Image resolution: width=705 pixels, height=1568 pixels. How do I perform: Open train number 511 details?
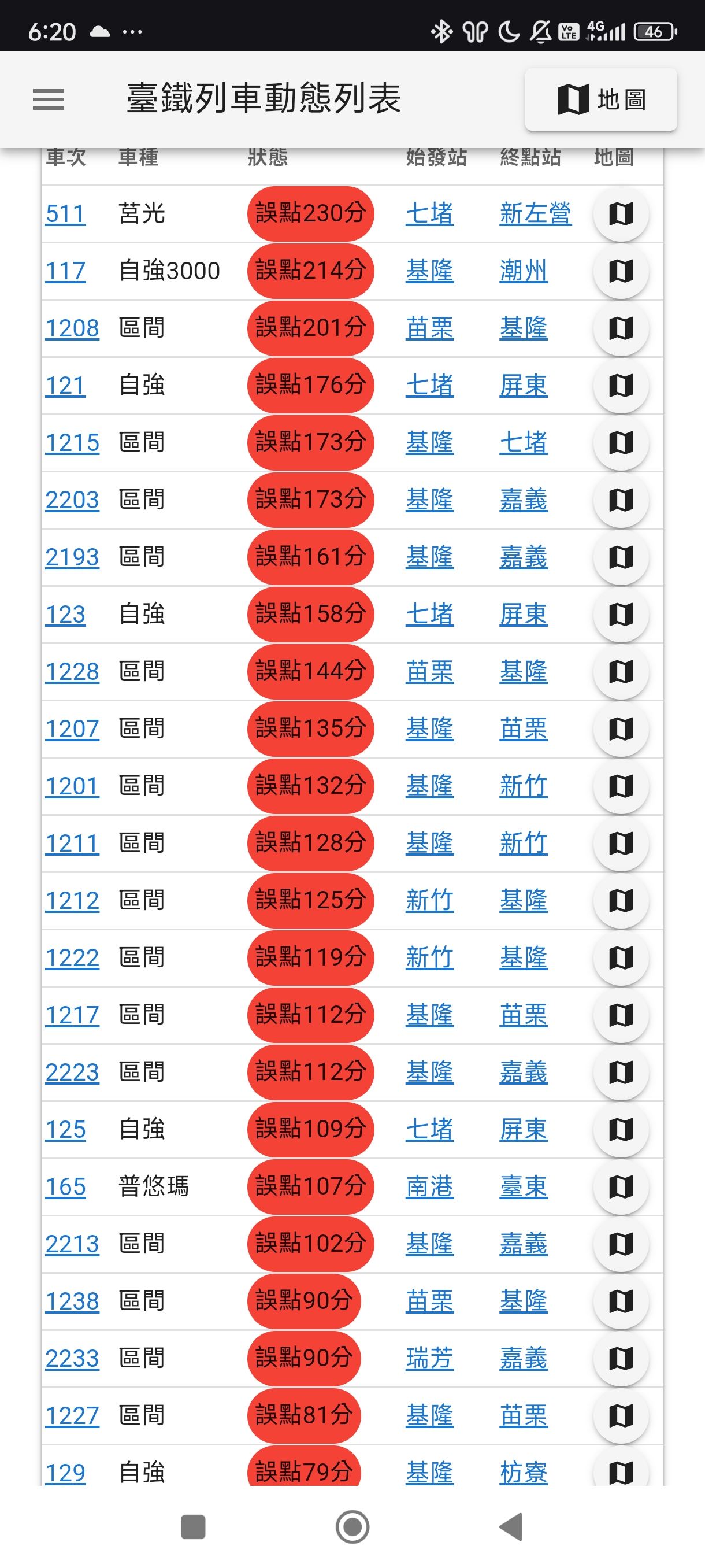[x=65, y=214]
